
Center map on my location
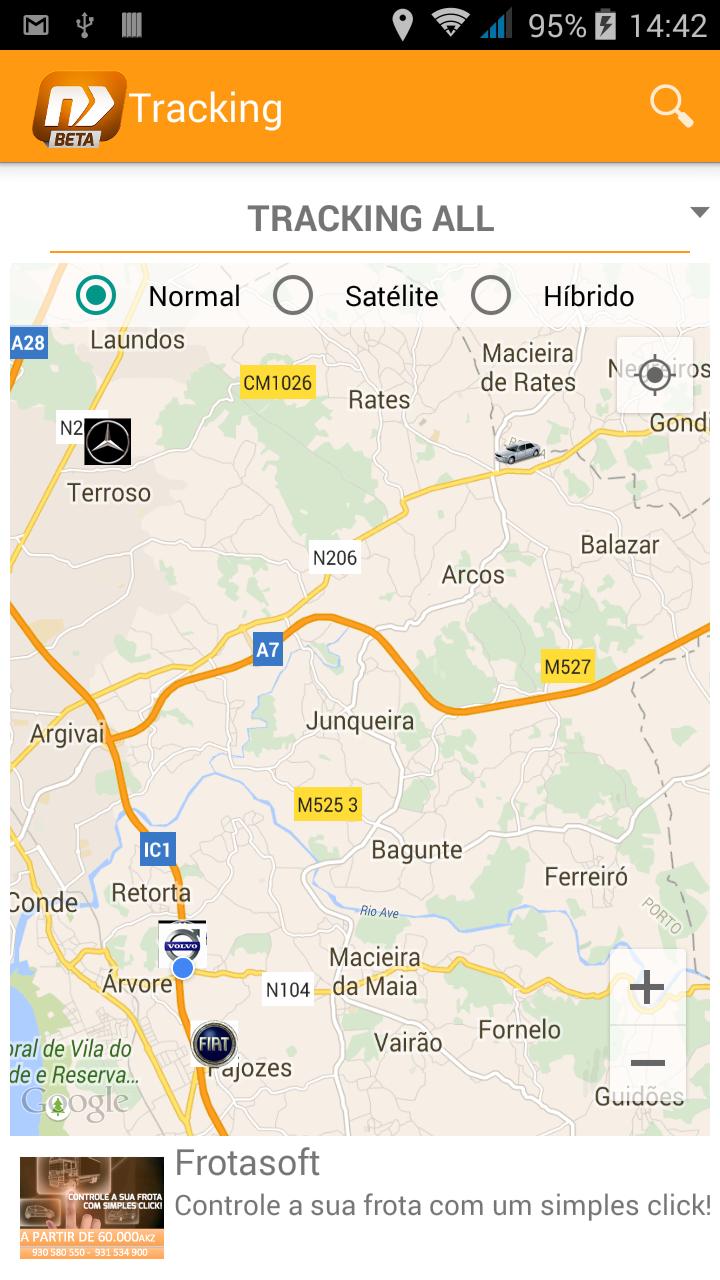tap(655, 375)
